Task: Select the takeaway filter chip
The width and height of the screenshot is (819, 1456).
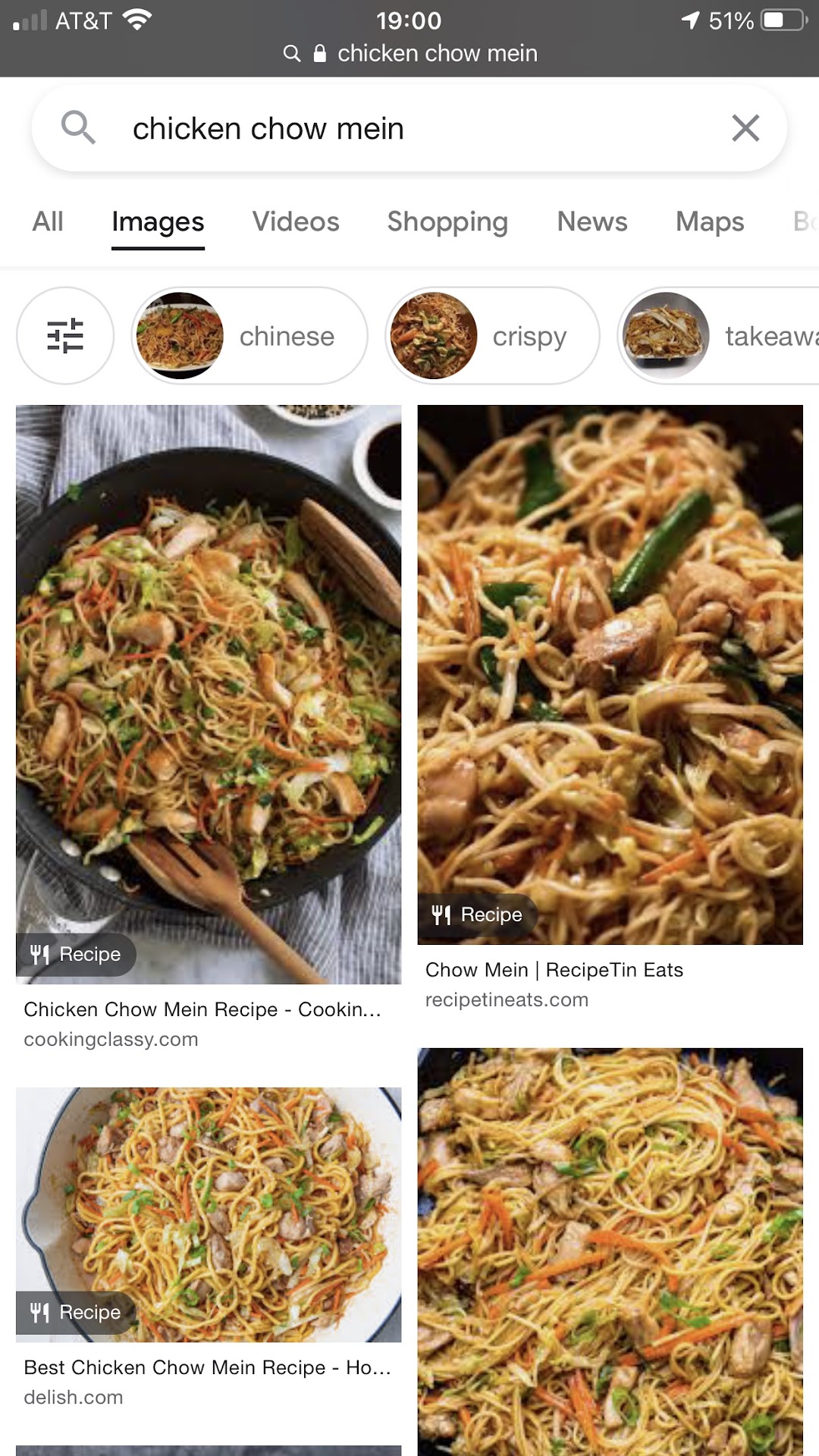Action: tap(720, 335)
